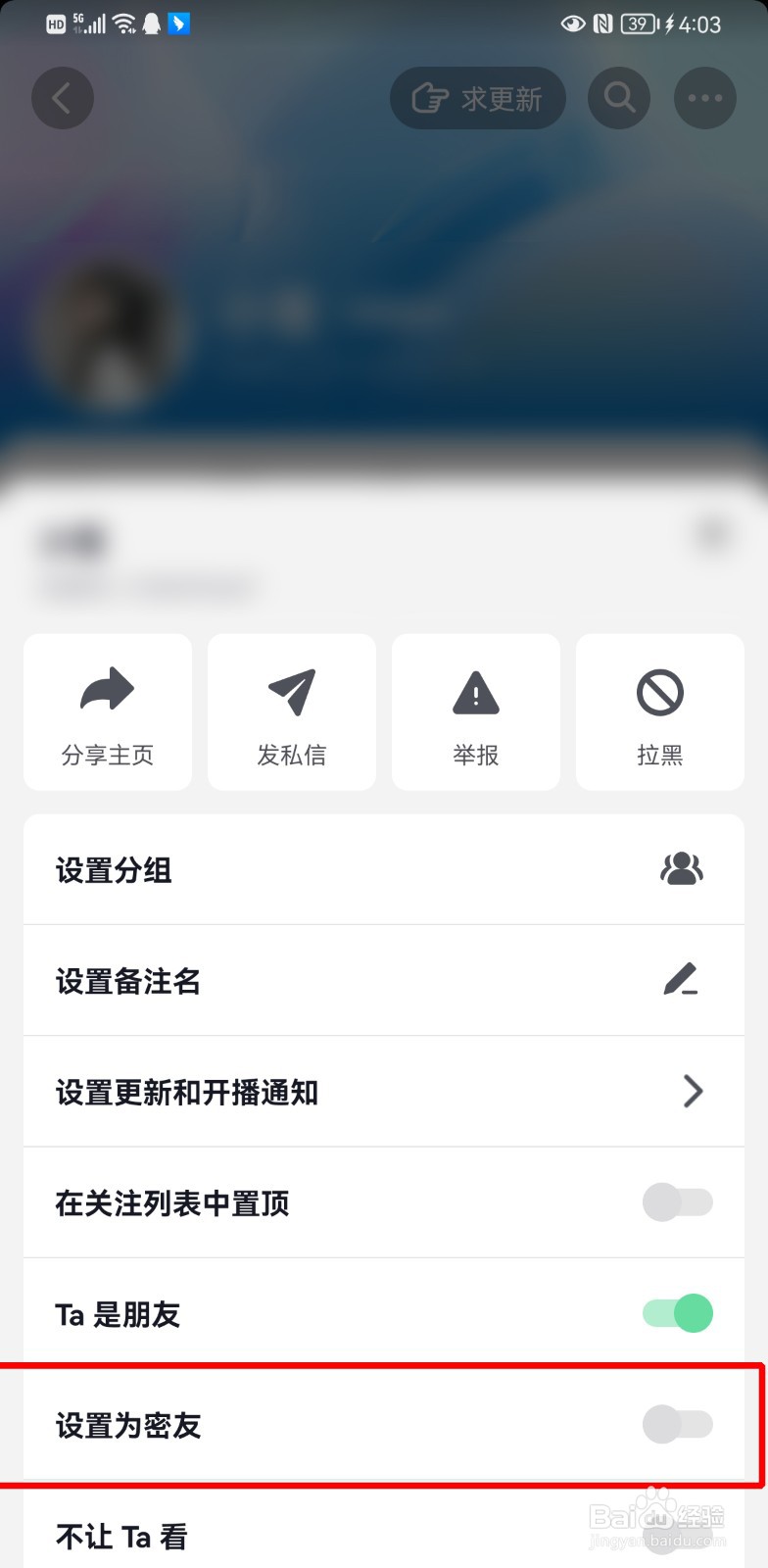768x1568 pixels.
Task: Tap the three-dot more options icon
Action: pos(704,98)
